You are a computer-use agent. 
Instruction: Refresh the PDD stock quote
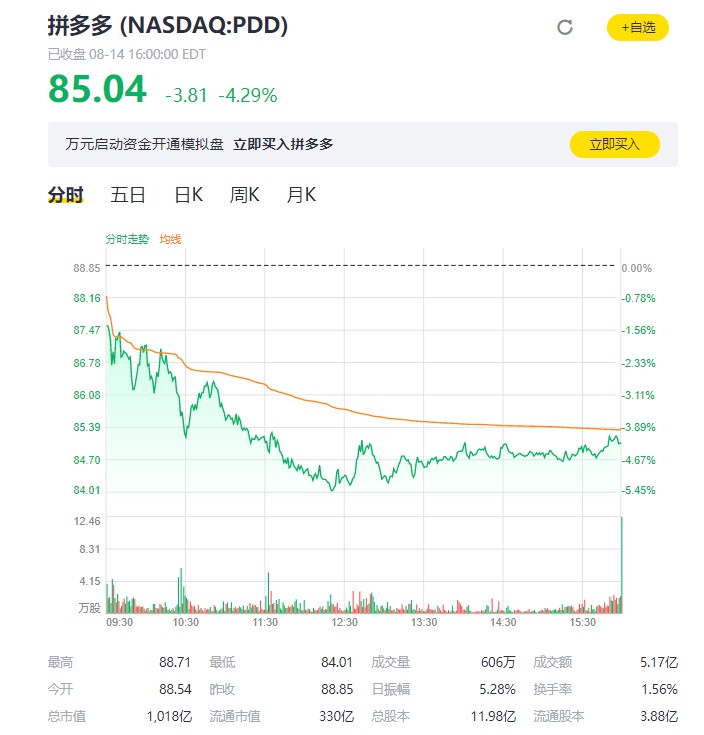pyautogui.click(x=565, y=28)
